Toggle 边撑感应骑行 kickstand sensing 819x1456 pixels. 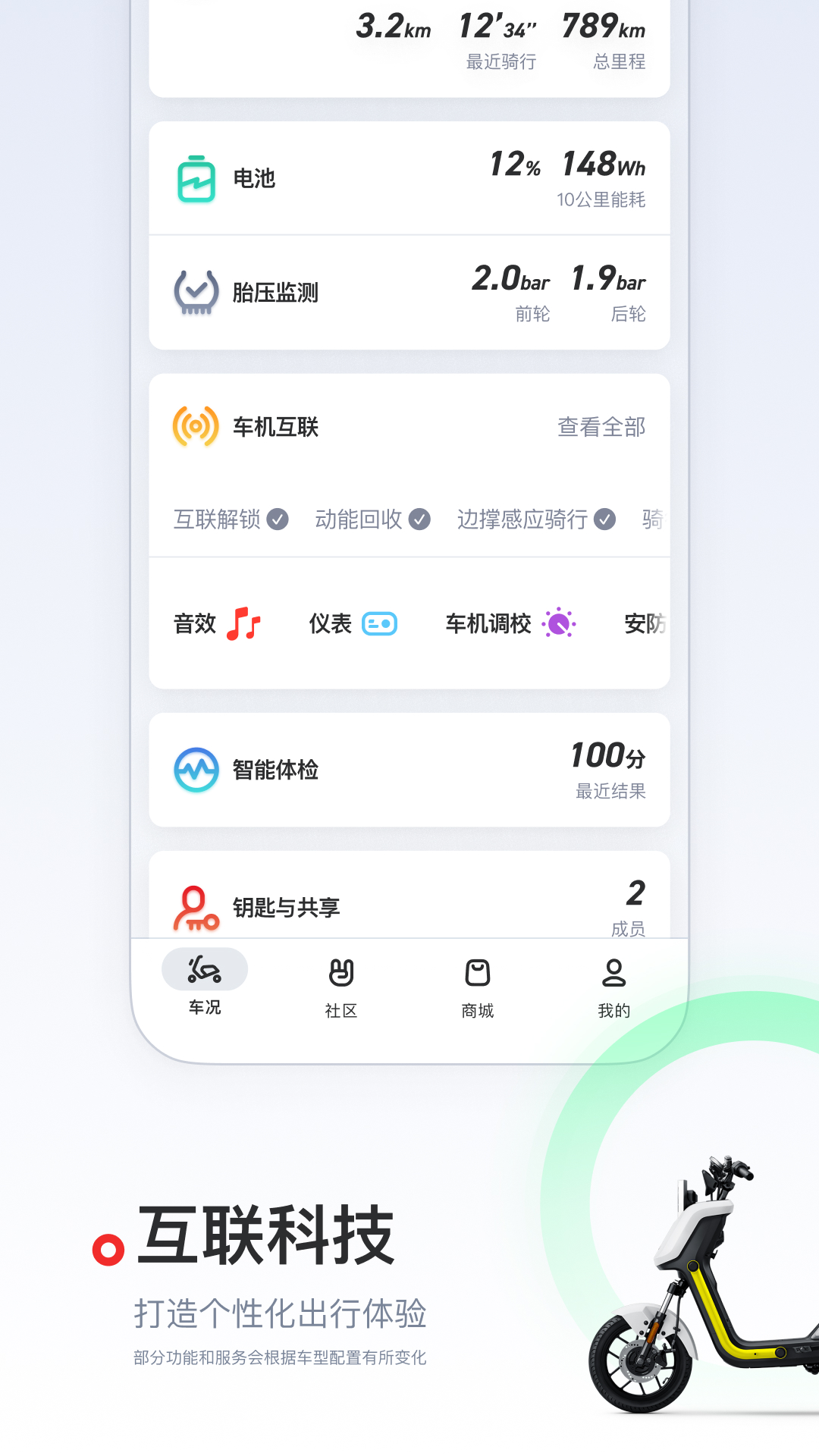[x=532, y=520]
